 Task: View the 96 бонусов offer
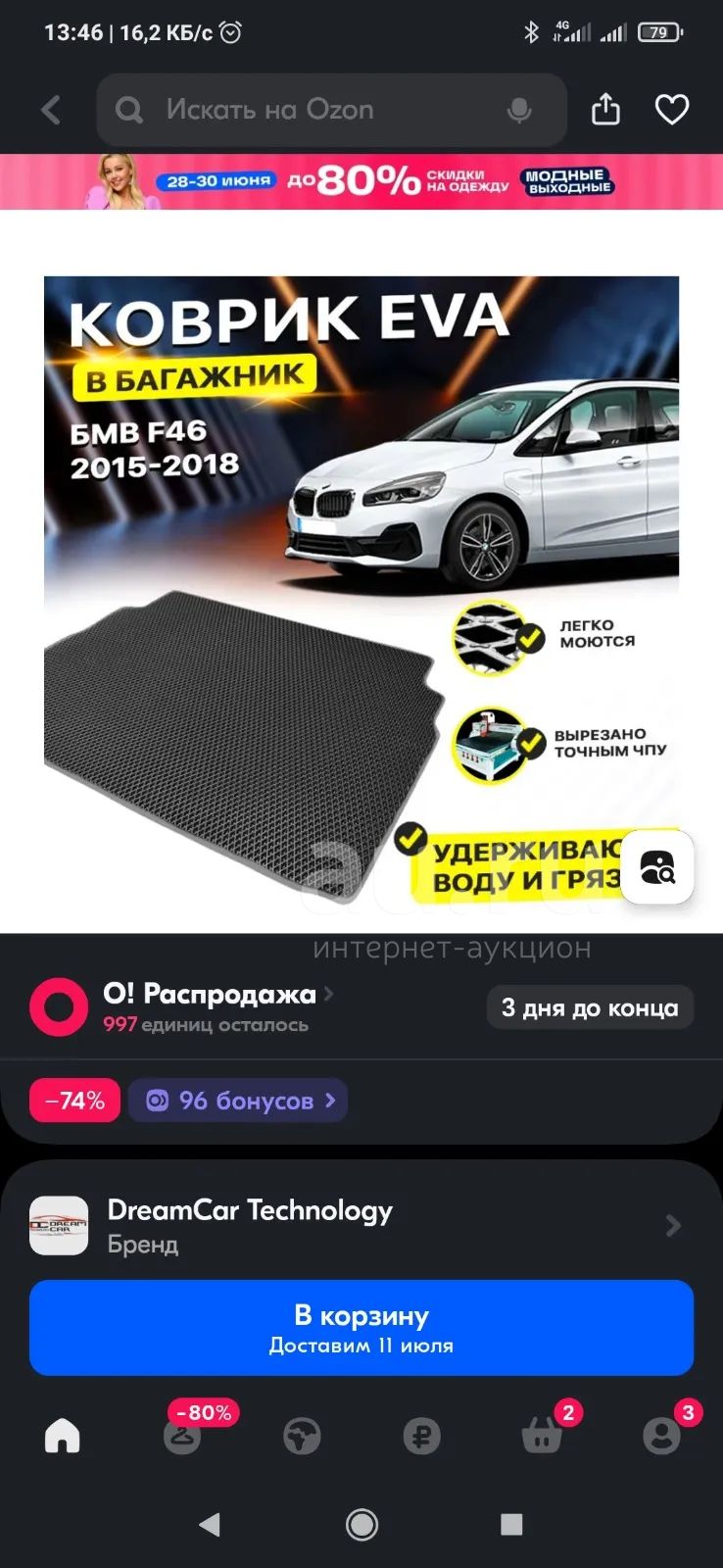click(x=238, y=1101)
